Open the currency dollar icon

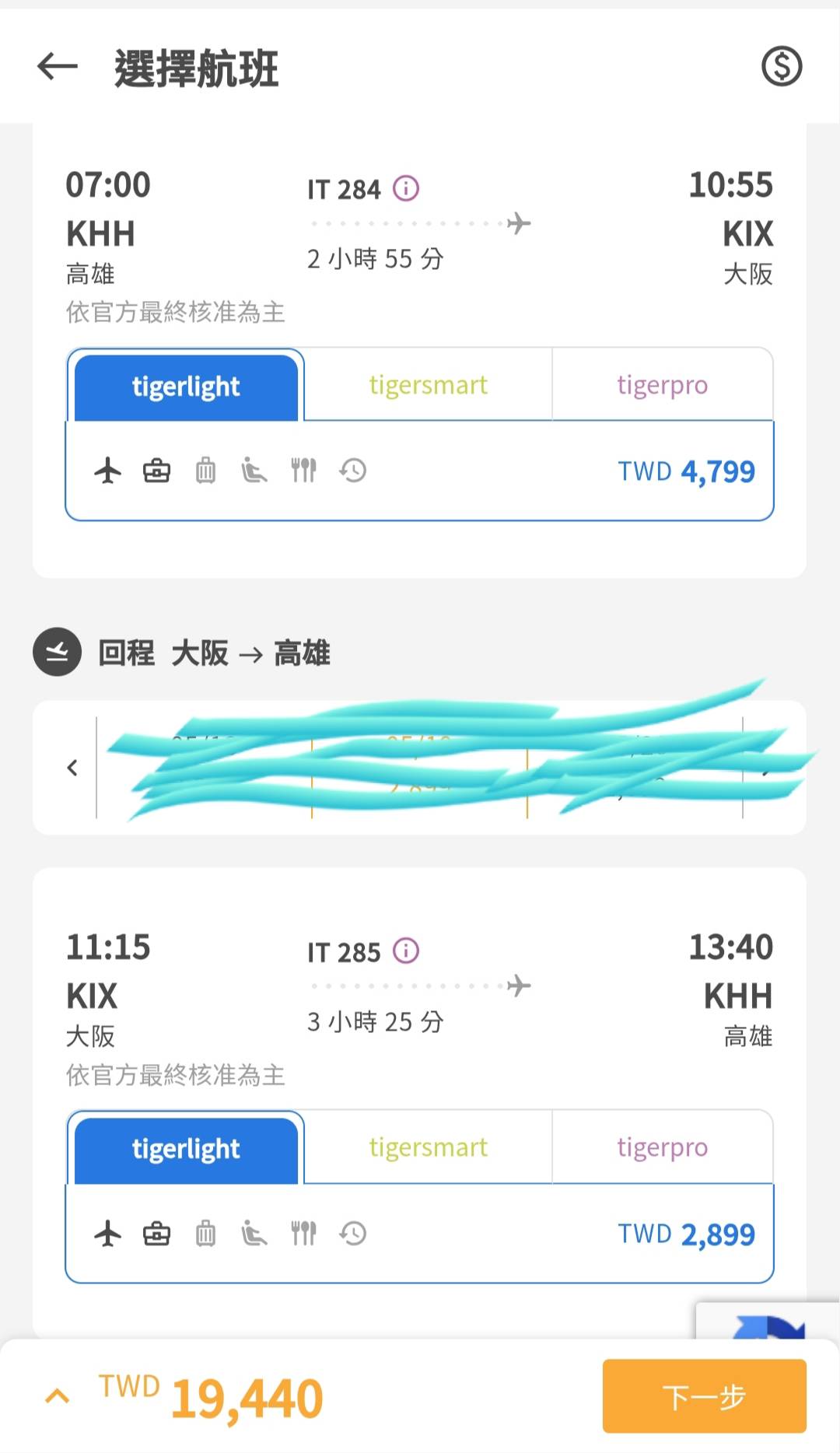[x=781, y=66]
